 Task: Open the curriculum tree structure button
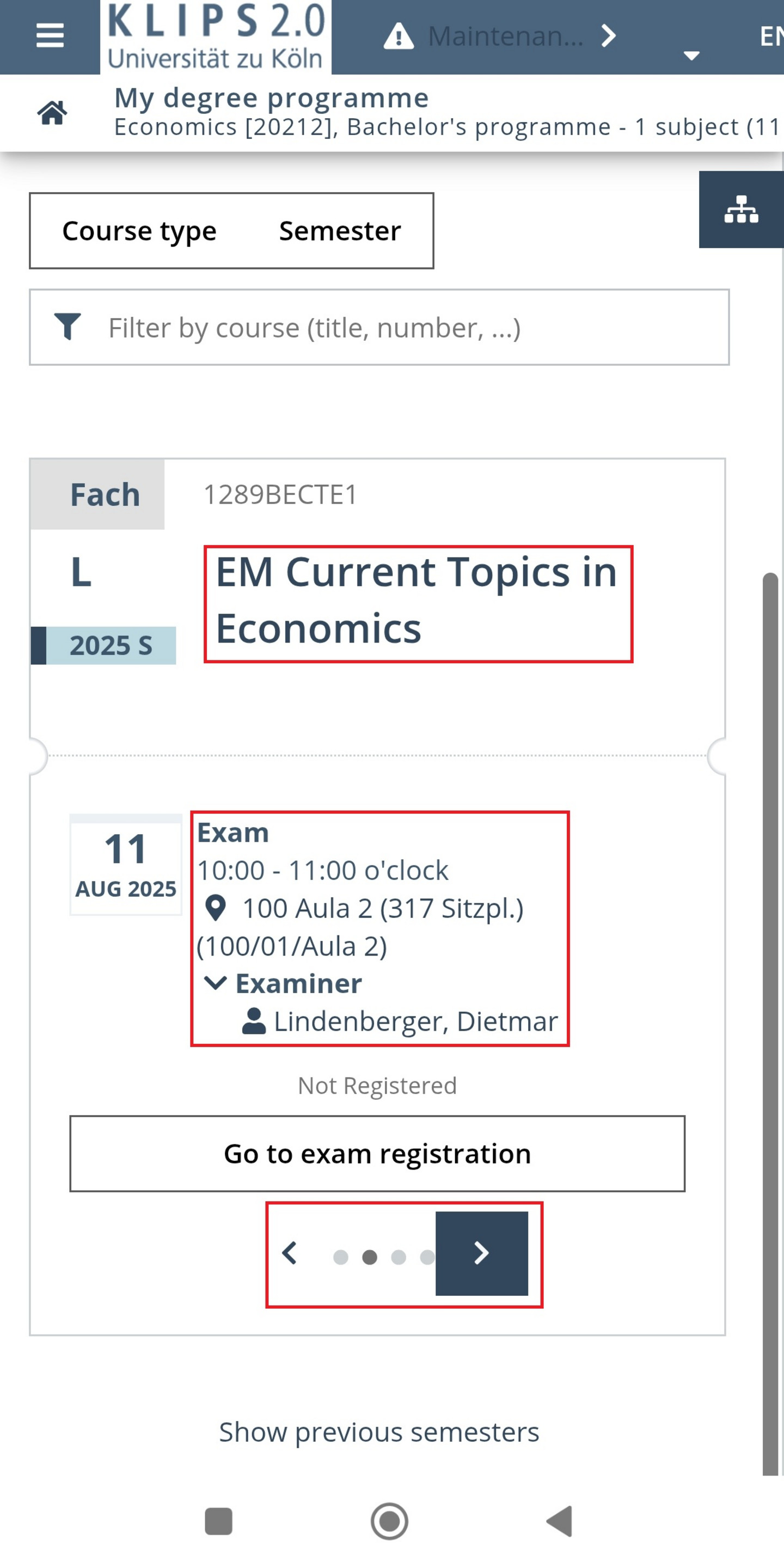[741, 209]
